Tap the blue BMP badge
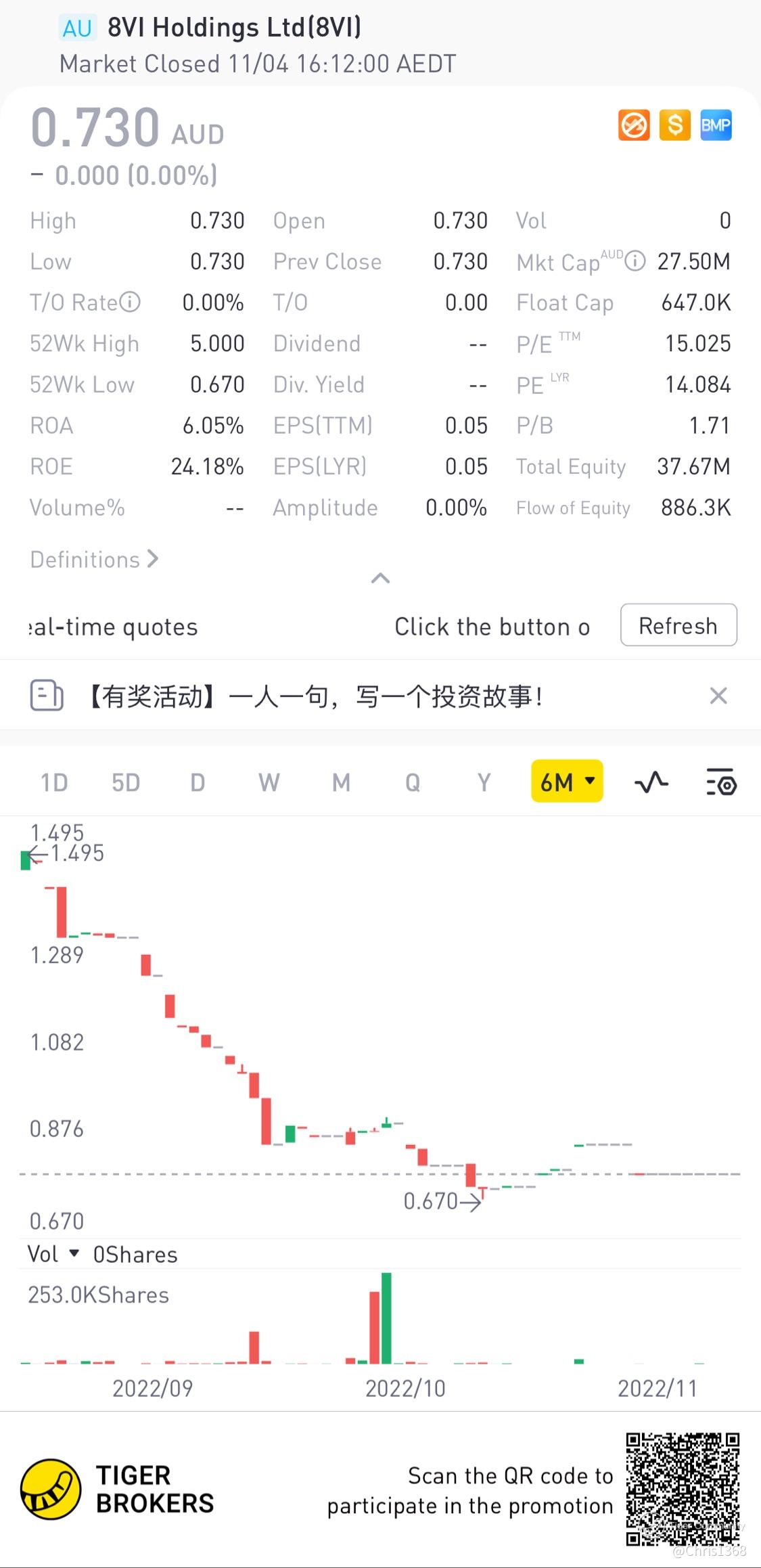 (716, 125)
